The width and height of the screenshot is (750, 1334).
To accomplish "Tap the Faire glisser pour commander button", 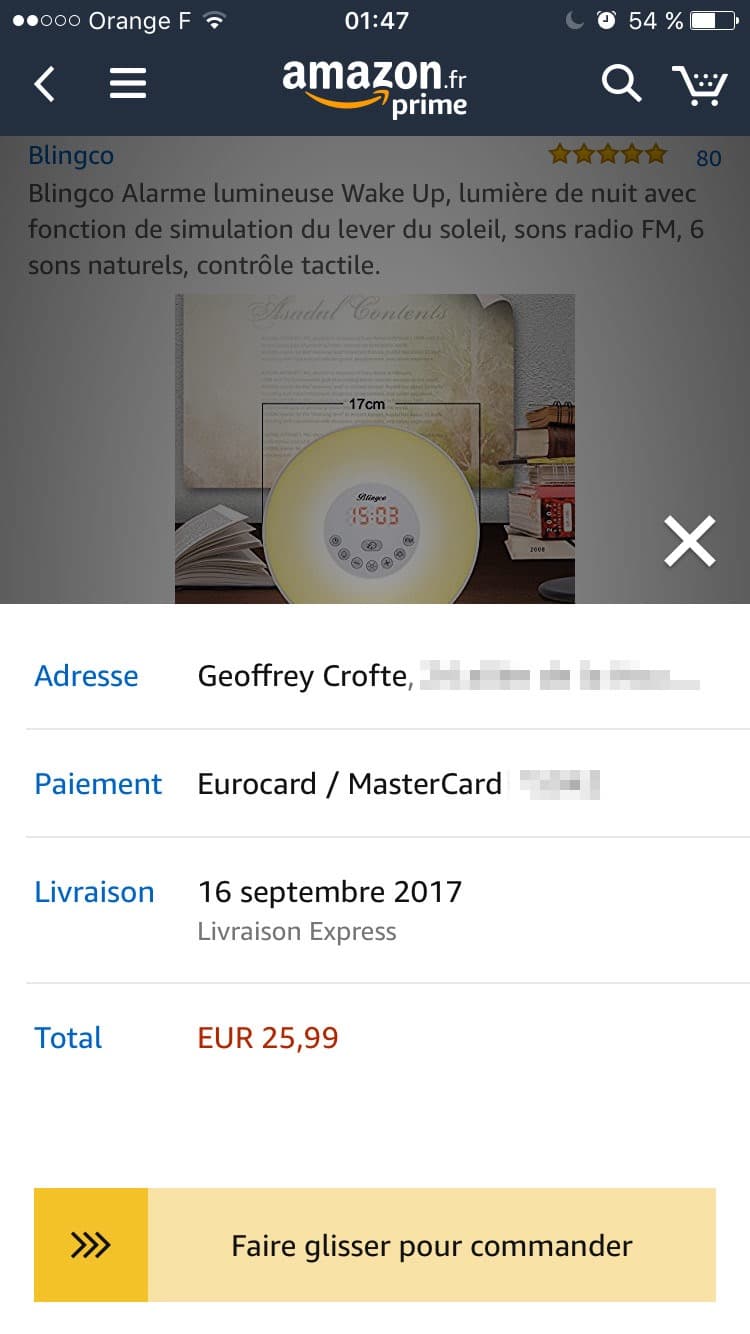I will [x=375, y=1245].
